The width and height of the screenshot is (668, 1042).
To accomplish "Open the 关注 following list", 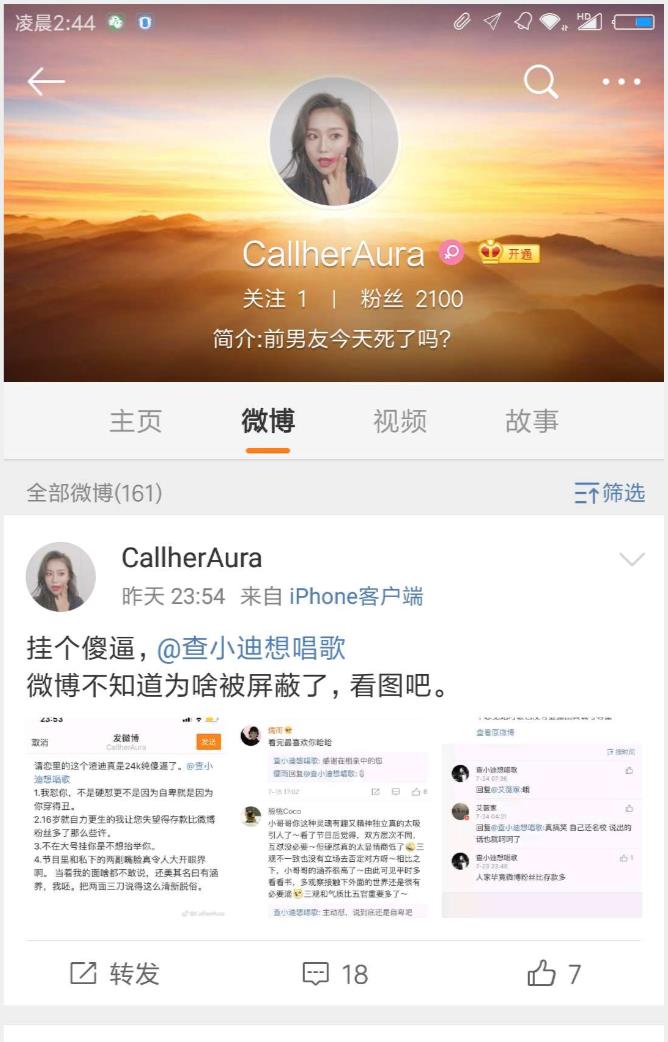I will pyautogui.click(x=275, y=299).
